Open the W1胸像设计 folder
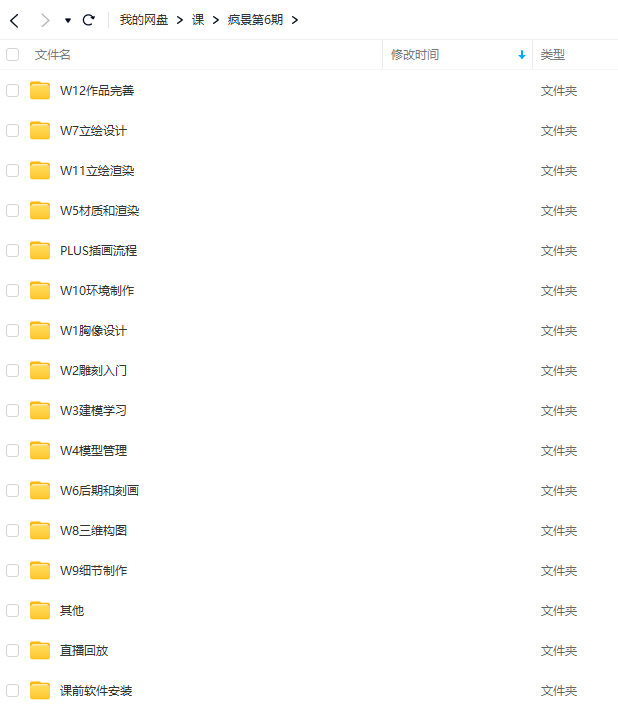The height and width of the screenshot is (718, 618). 93,331
